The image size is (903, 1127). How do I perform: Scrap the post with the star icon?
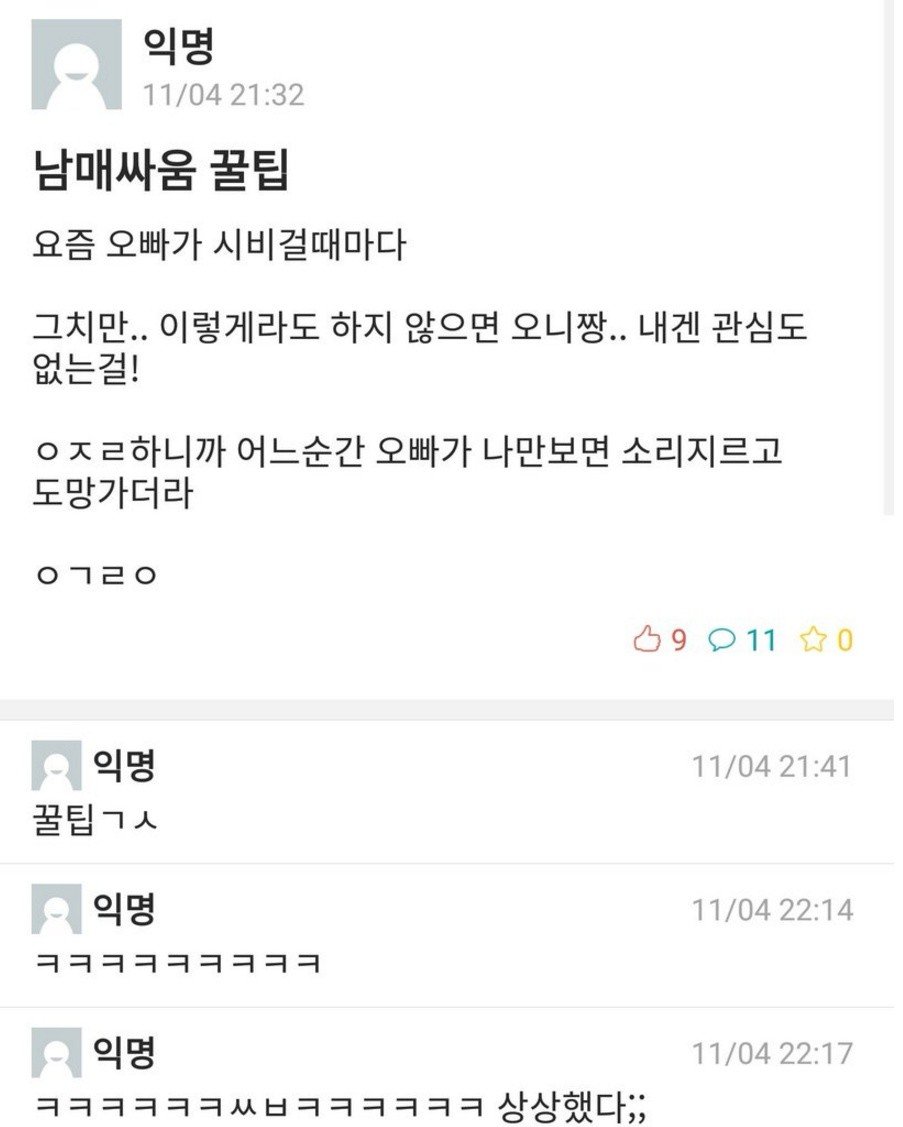click(x=812, y=640)
